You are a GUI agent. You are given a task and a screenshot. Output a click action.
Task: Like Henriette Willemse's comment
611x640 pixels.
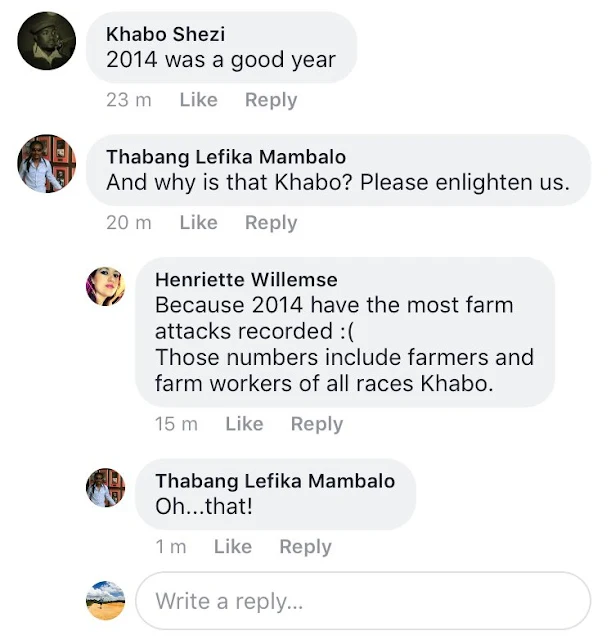244,424
